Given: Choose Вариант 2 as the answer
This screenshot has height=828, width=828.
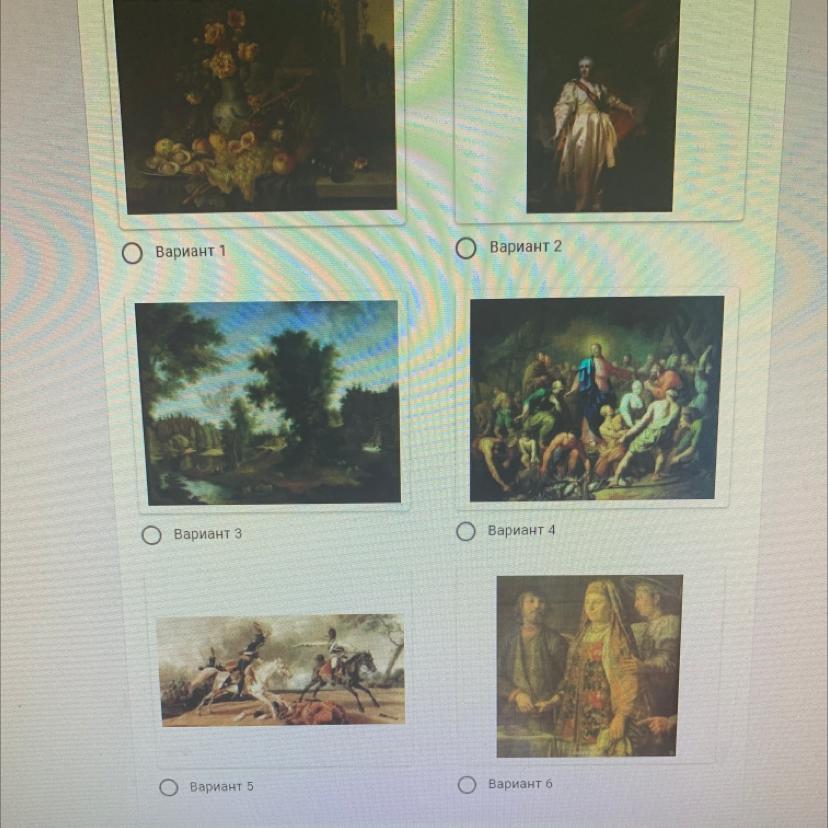Looking at the screenshot, I should [466, 248].
